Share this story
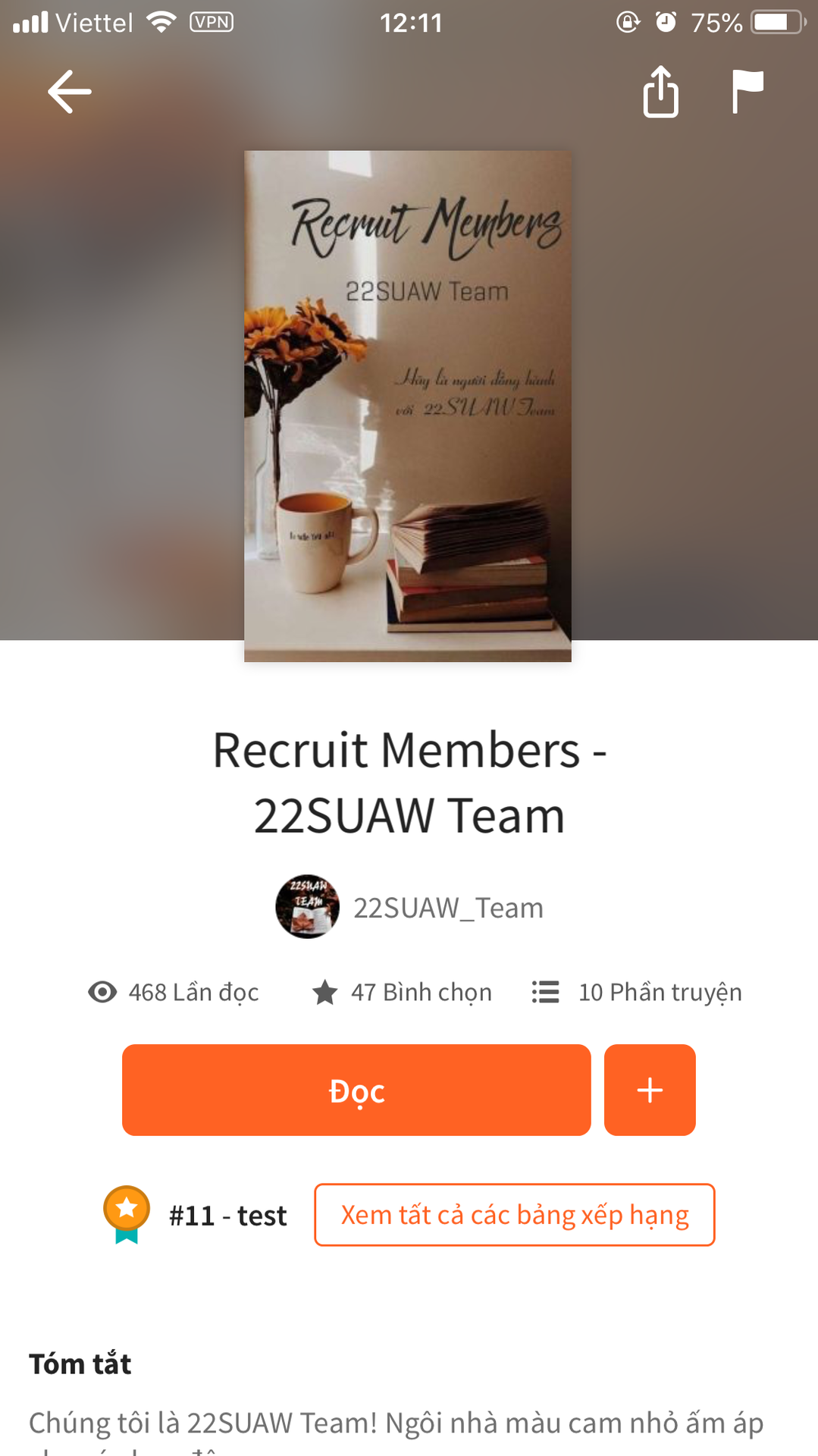The height and width of the screenshot is (1456, 818). (x=660, y=92)
